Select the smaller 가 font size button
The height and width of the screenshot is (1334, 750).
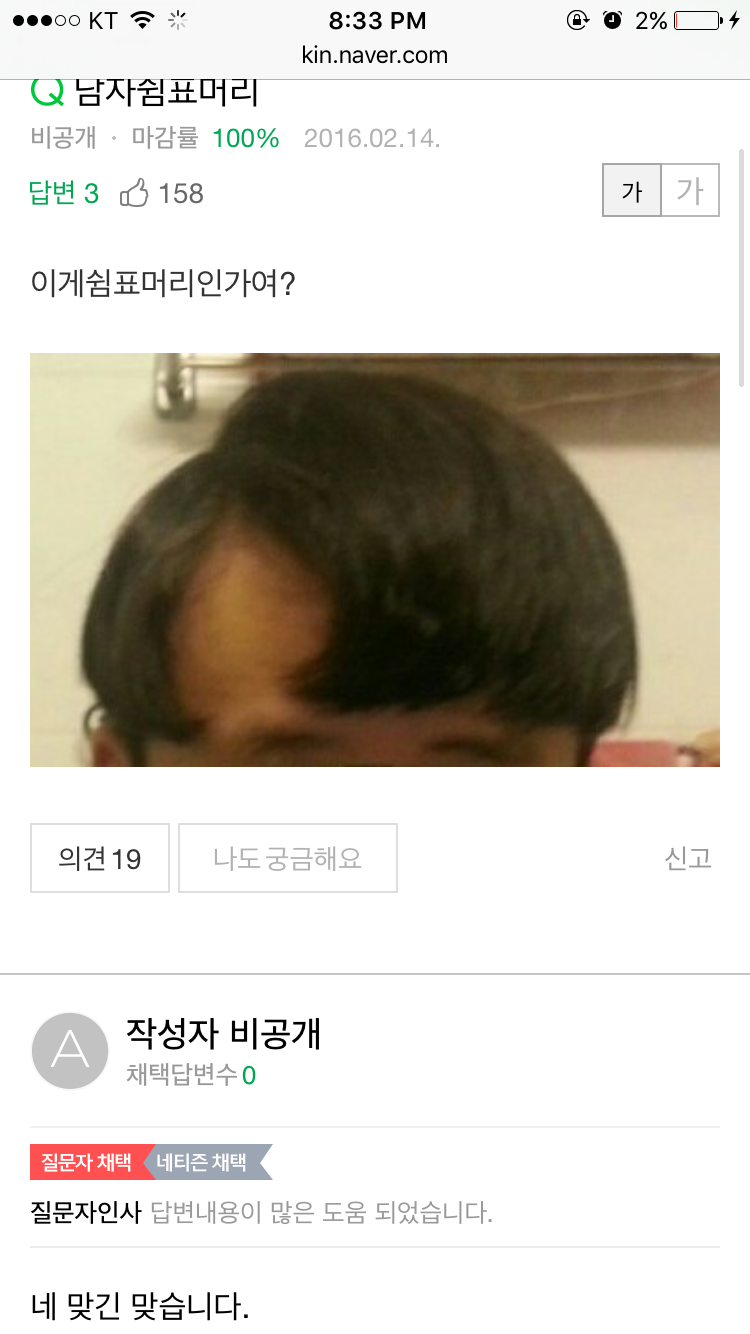[x=631, y=191]
